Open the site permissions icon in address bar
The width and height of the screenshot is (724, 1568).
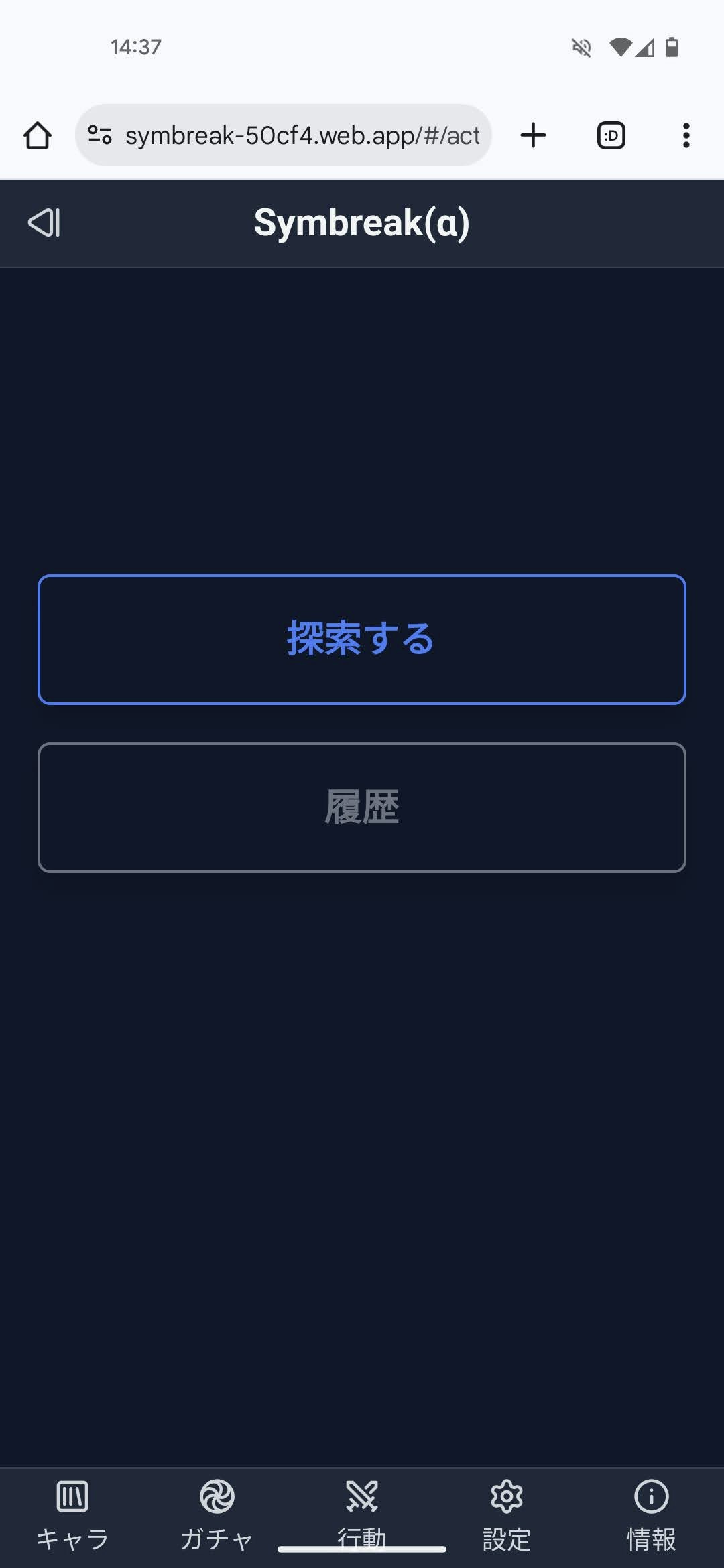coord(99,135)
